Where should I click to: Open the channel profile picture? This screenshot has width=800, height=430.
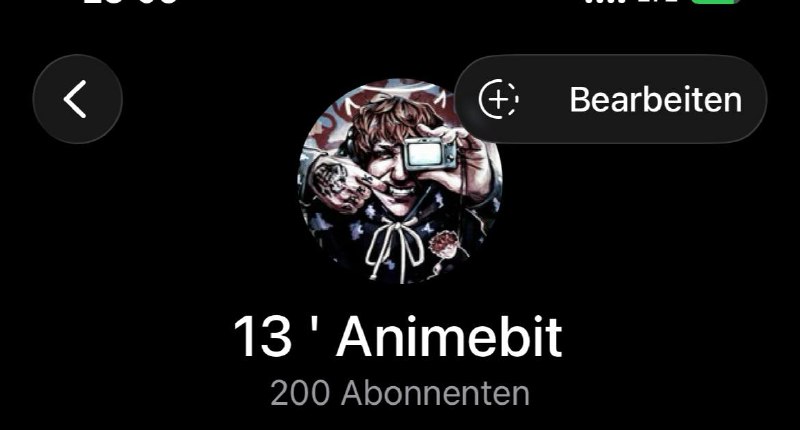tap(399, 181)
